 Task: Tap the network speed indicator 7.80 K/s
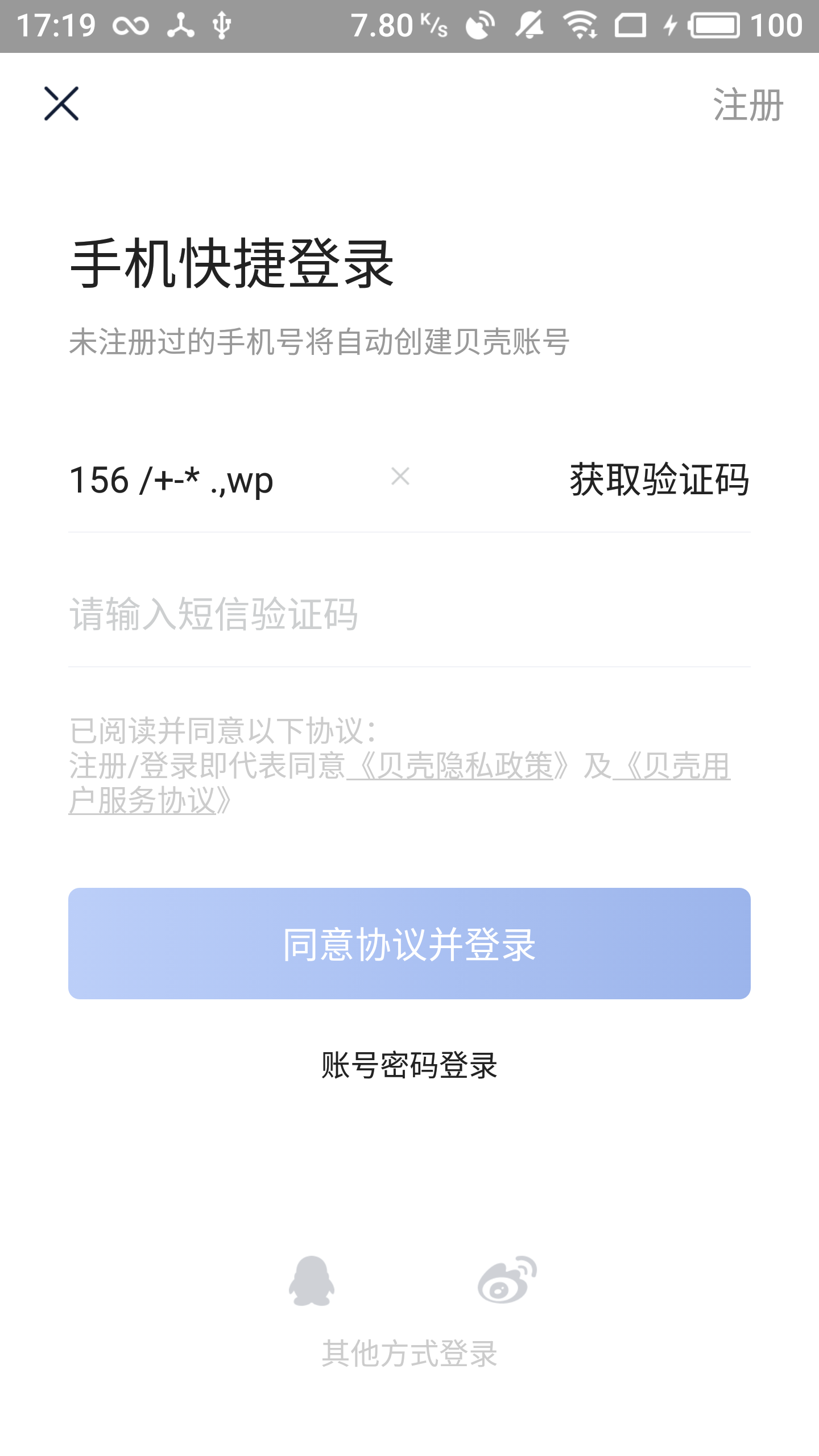click(398, 24)
